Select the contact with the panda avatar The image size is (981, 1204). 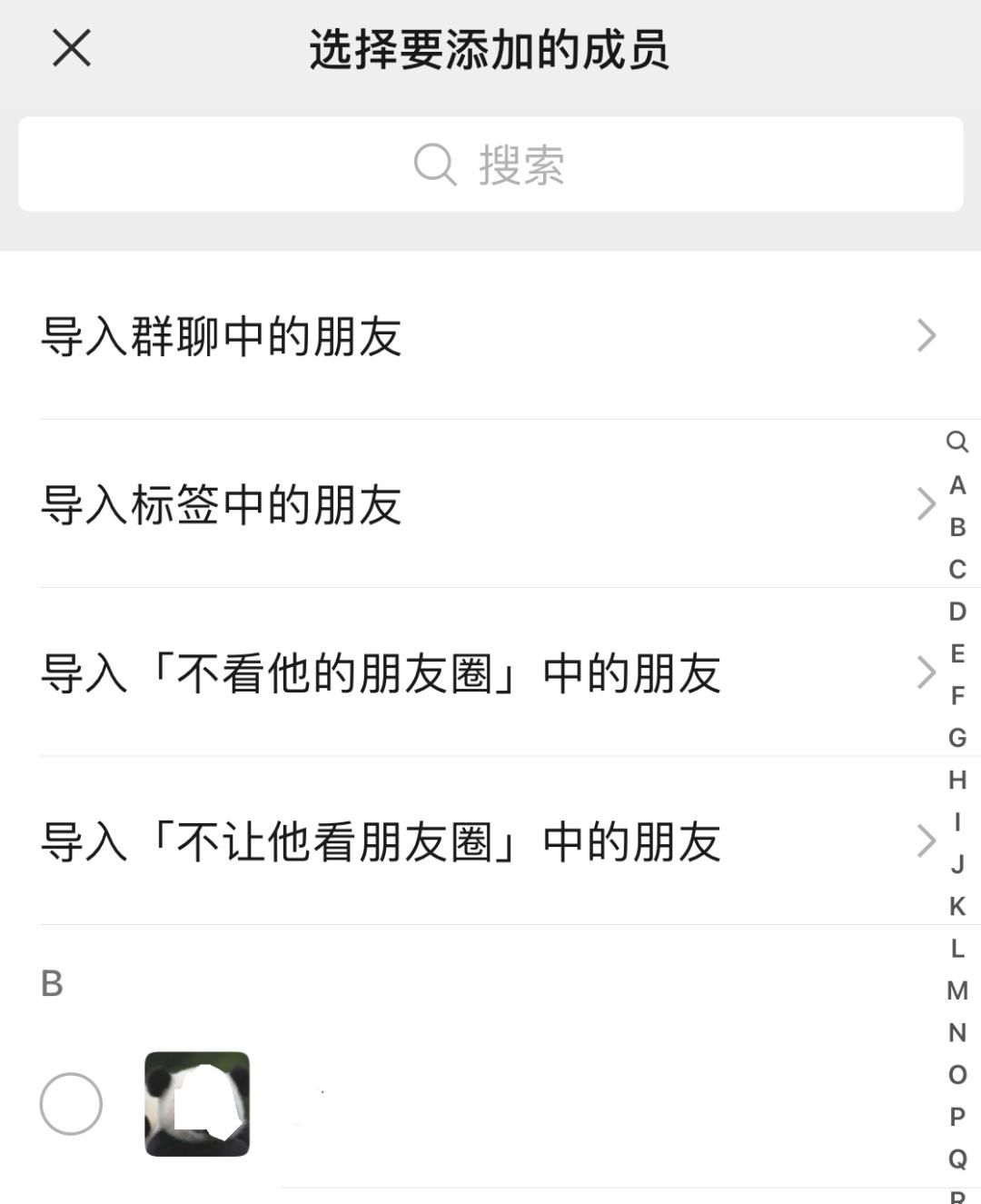[x=71, y=1104]
